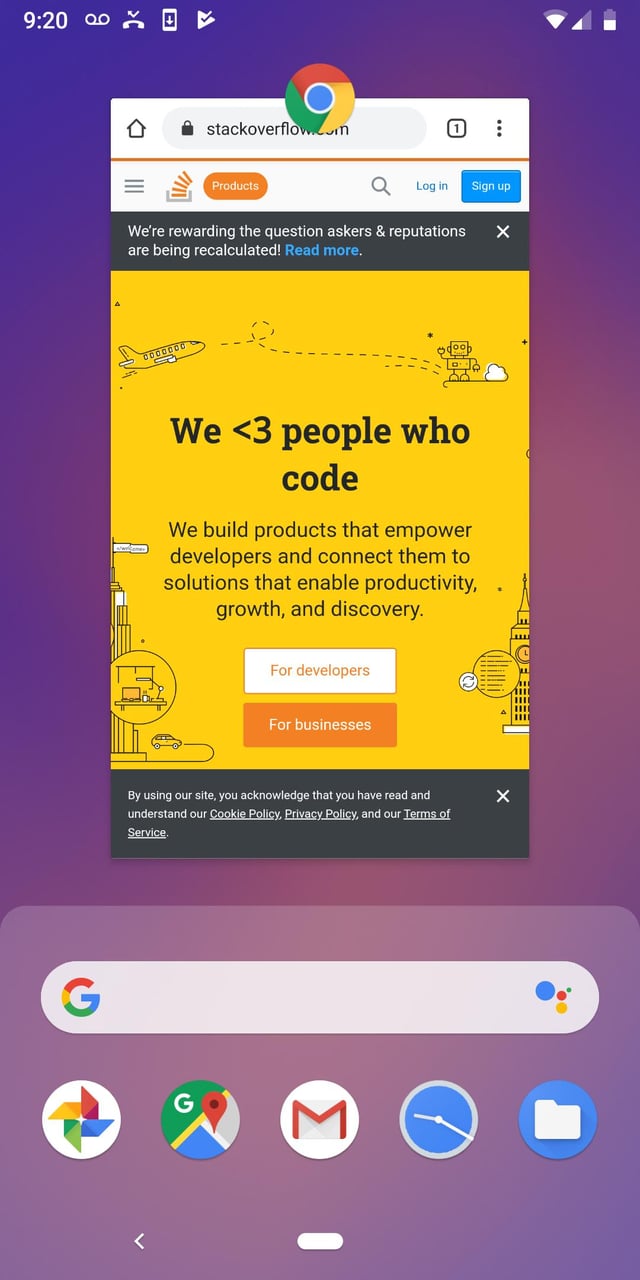This screenshot has height=1280, width=640.
Task: Open the Clock app
Action: point(439,1120)
